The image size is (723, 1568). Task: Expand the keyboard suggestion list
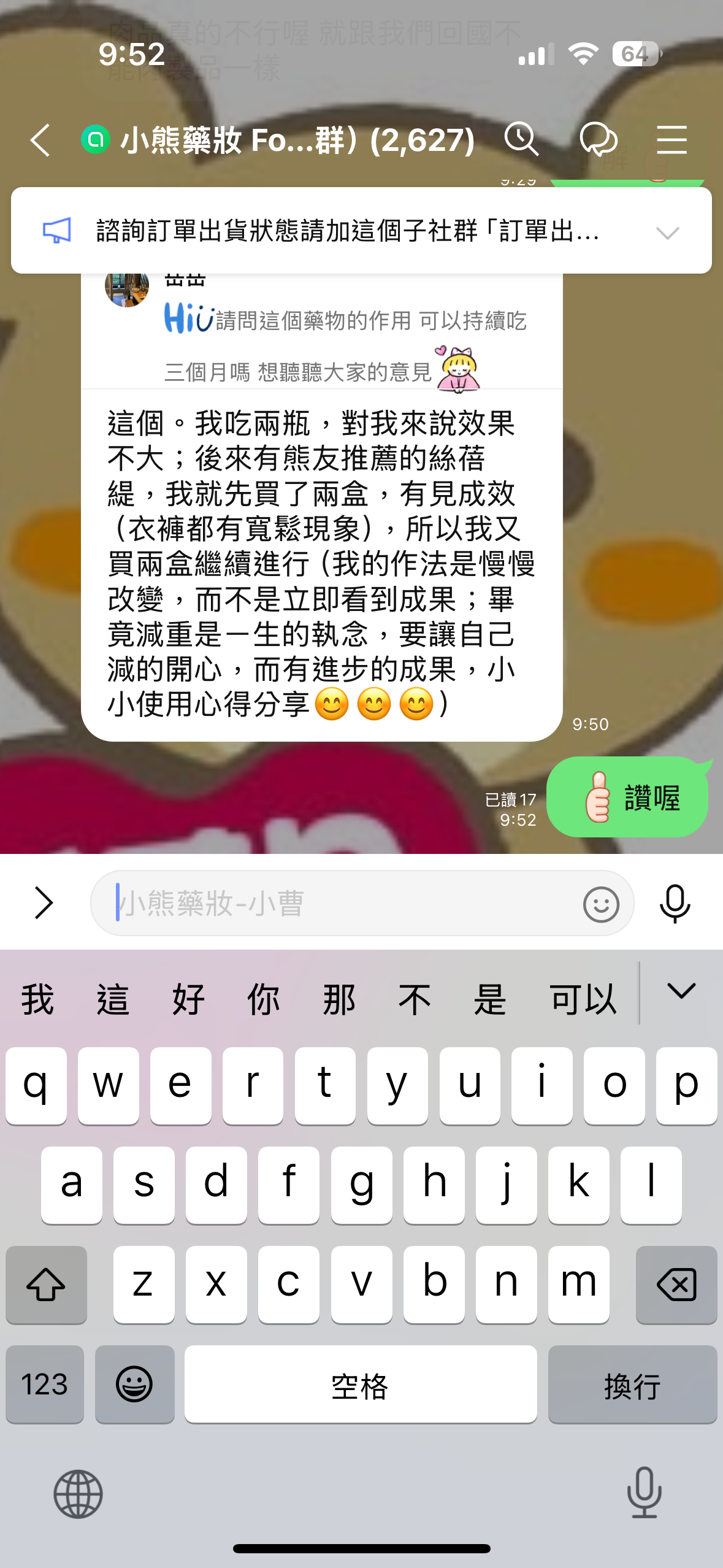tap(681, 991)
